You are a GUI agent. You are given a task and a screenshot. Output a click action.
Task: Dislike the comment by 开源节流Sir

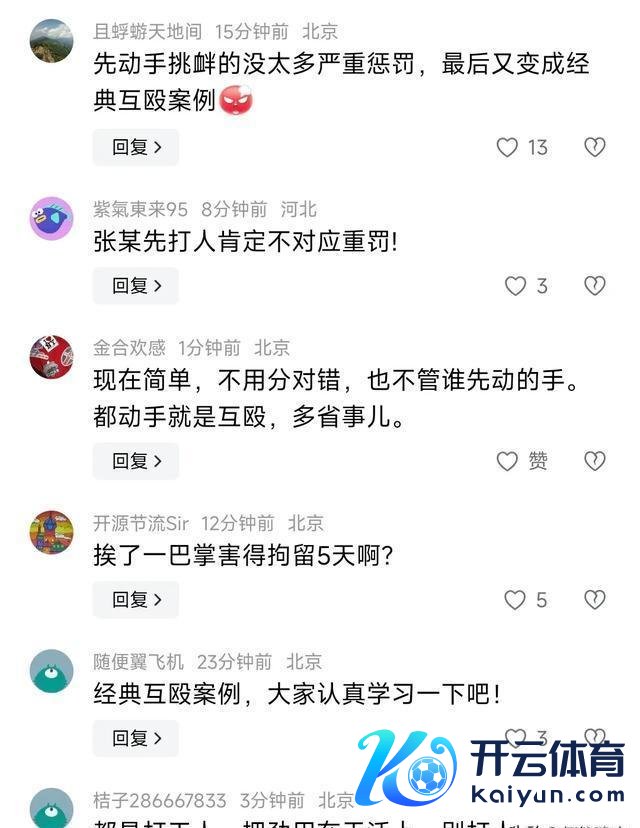tap(594, 600)
